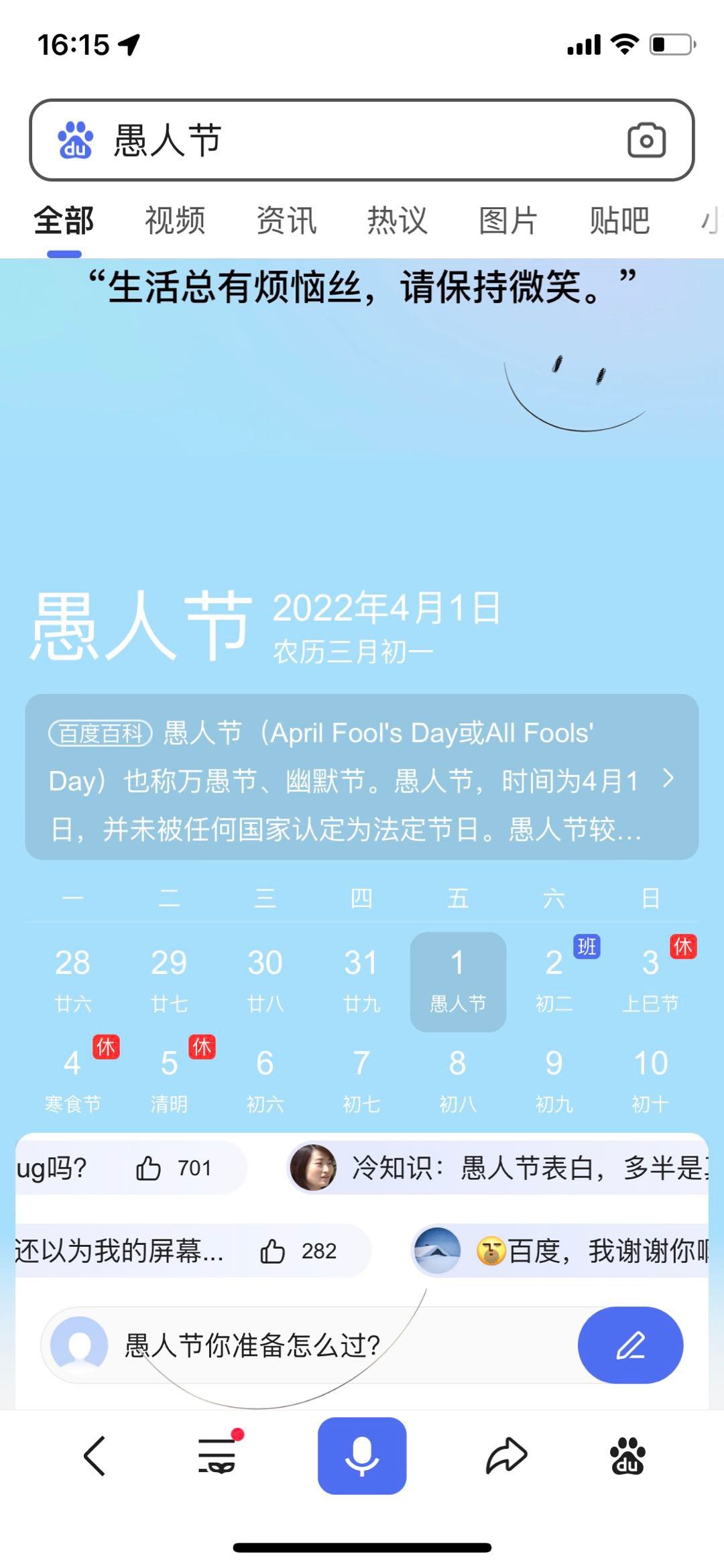Open the 百度百科 愚人节 description card
The width and height of the screenshot is (724, 1568).
click(x=362, y=778)
